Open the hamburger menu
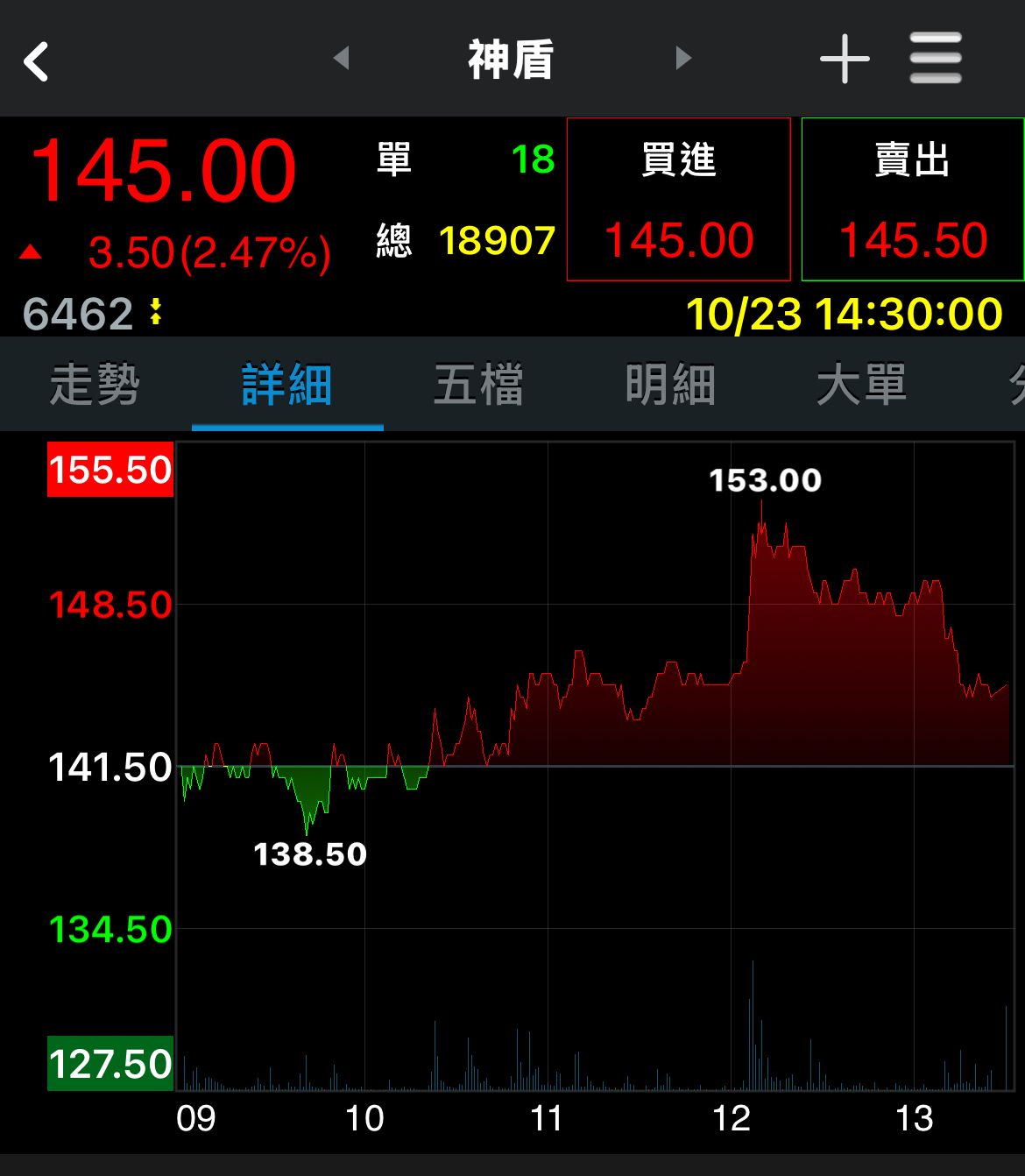 [935, 59]
